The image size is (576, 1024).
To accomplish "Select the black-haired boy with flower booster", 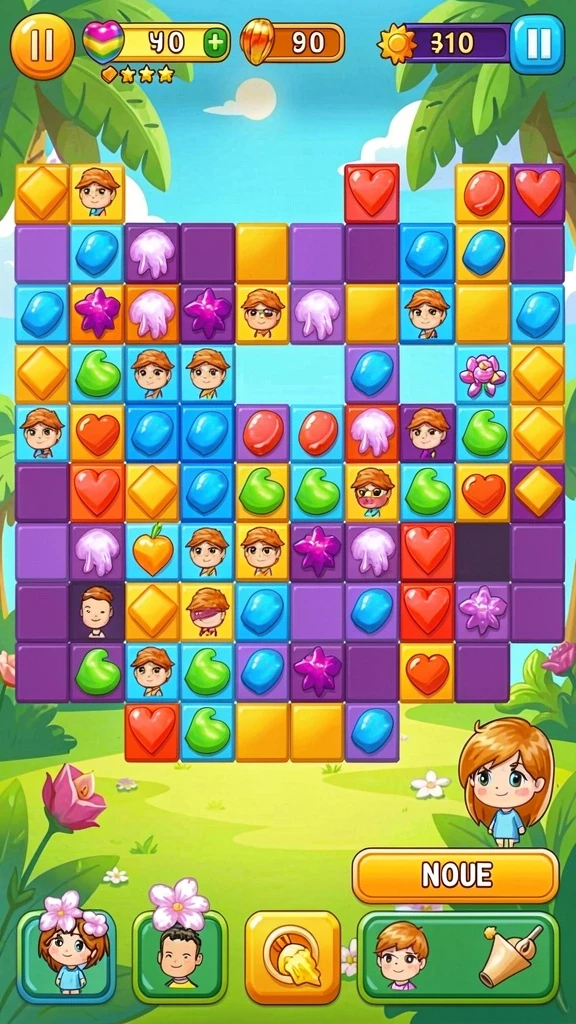I will coord(180,955).
